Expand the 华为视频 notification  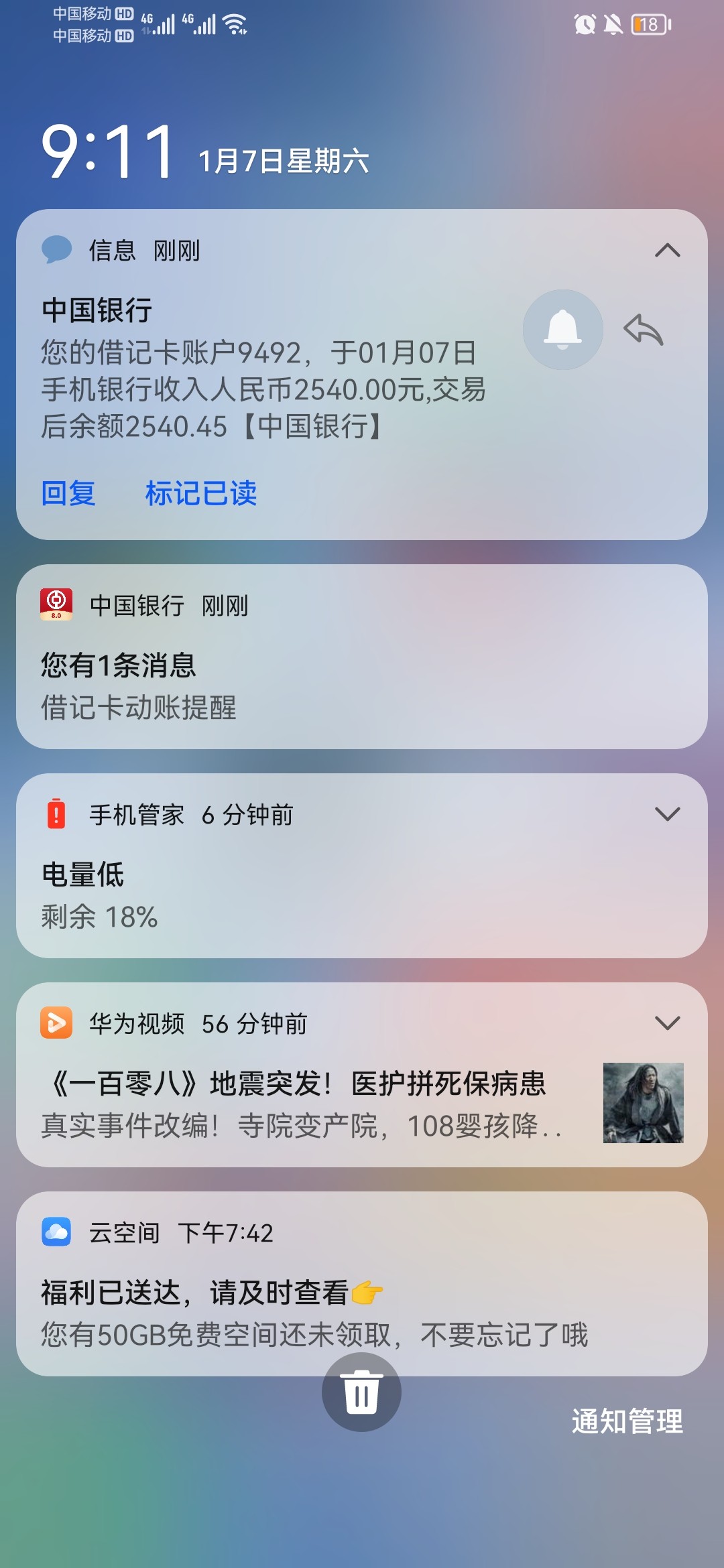[667, 1023]
